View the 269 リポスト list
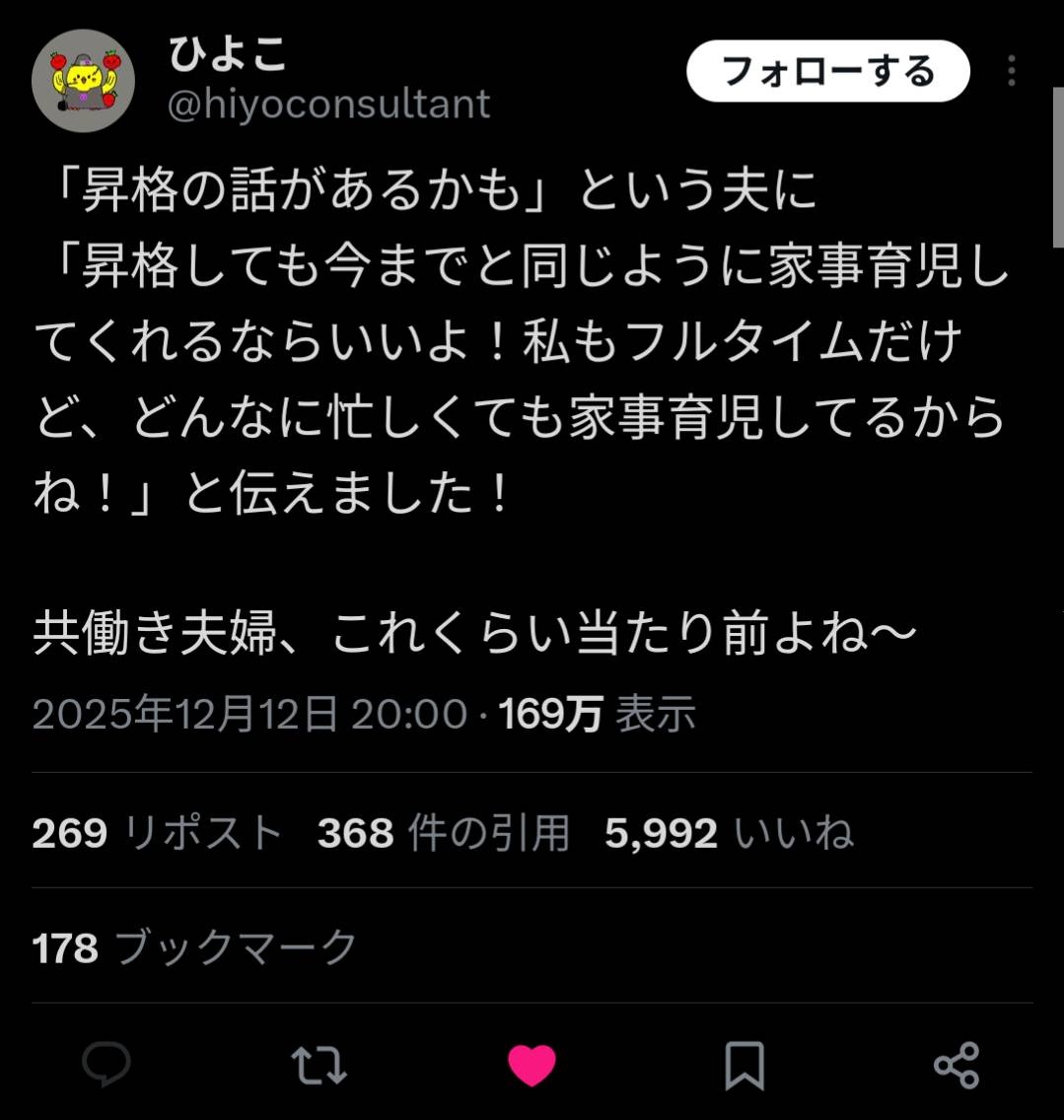Screen dimensions: 1064x1120 (158, 834)
